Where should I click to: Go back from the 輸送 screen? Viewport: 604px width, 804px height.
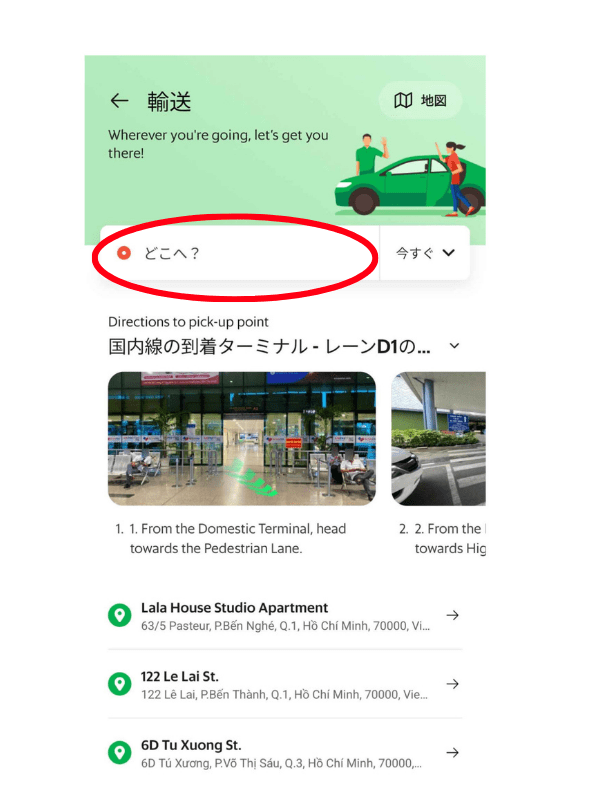coord(120,101)
